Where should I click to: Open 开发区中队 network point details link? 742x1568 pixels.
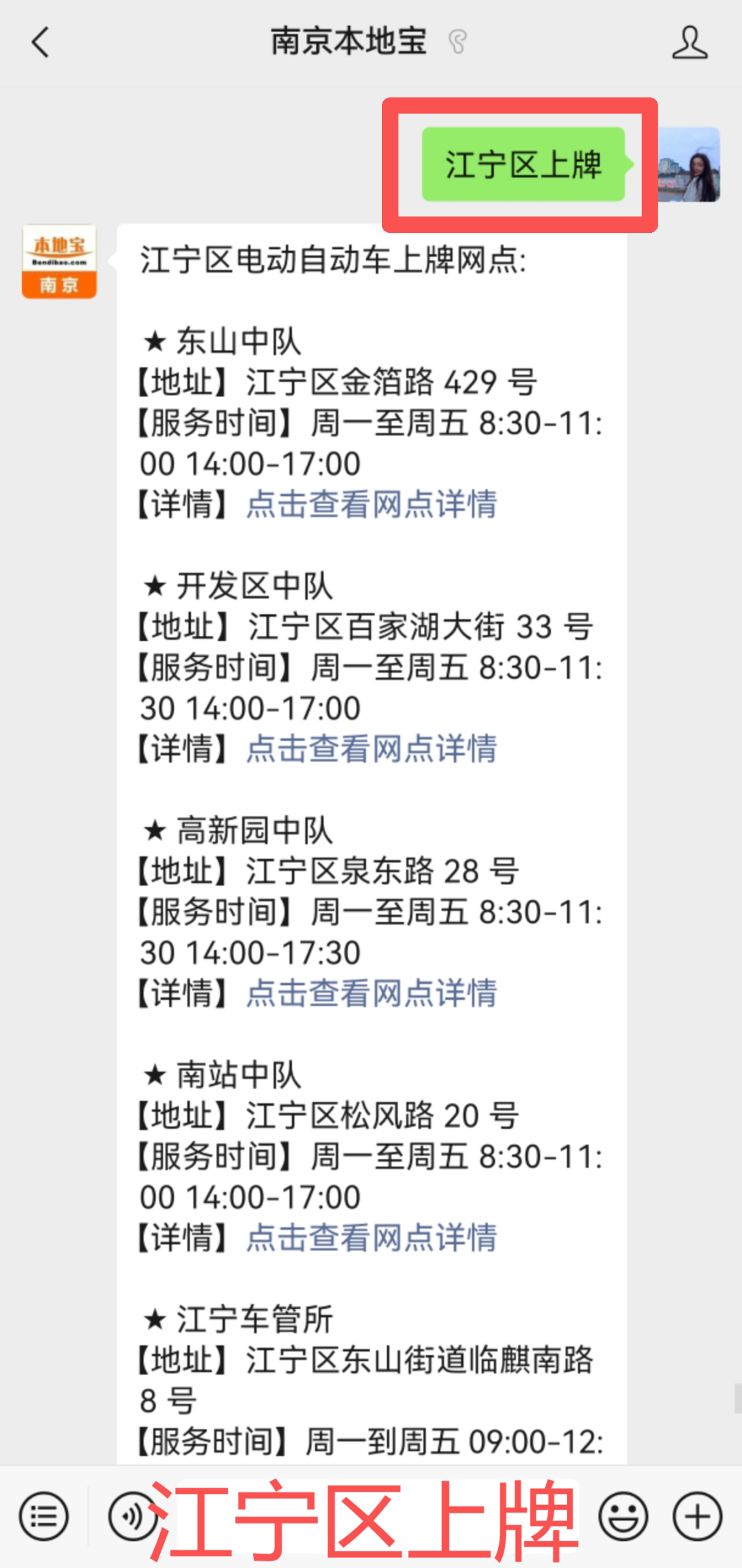371,749
